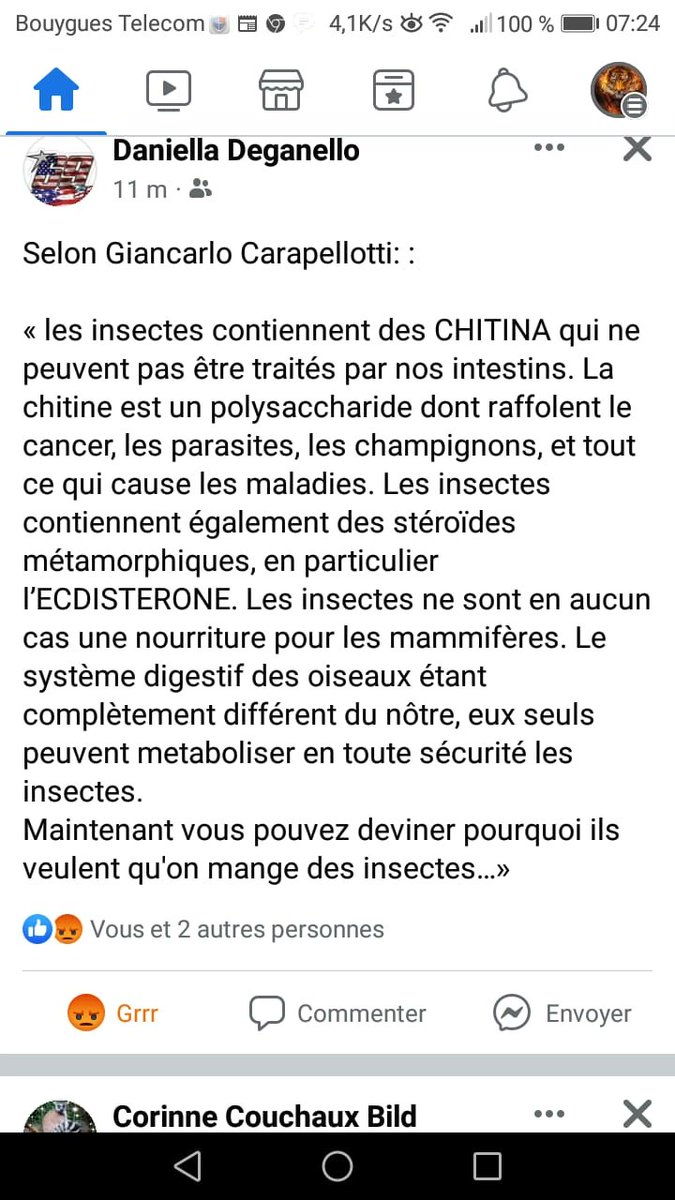
Task: Open the notifications bell
Action: (507, 91)
